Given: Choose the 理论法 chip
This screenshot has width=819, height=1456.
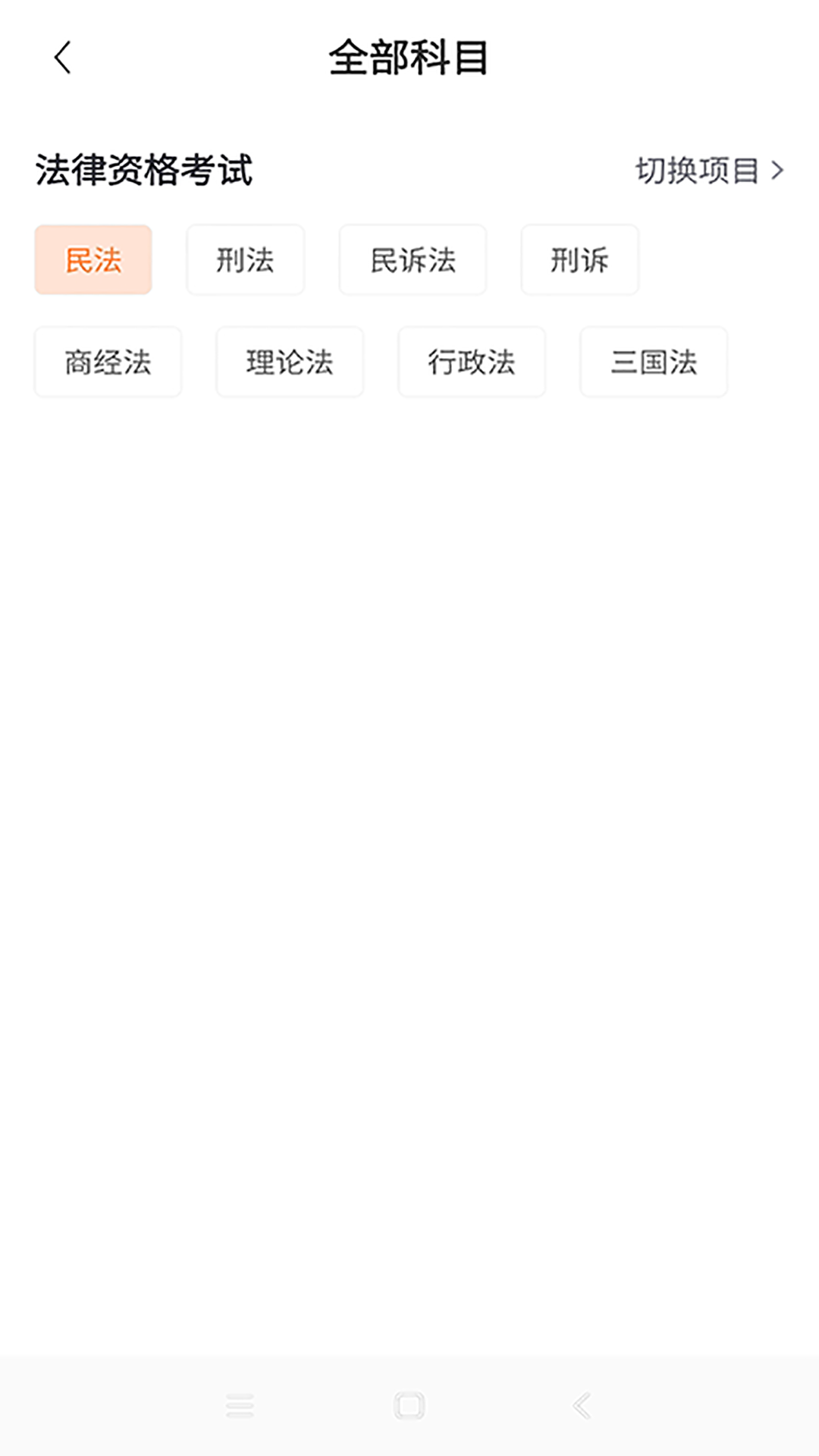Looking at the screenshot, I should coord(290,362).
